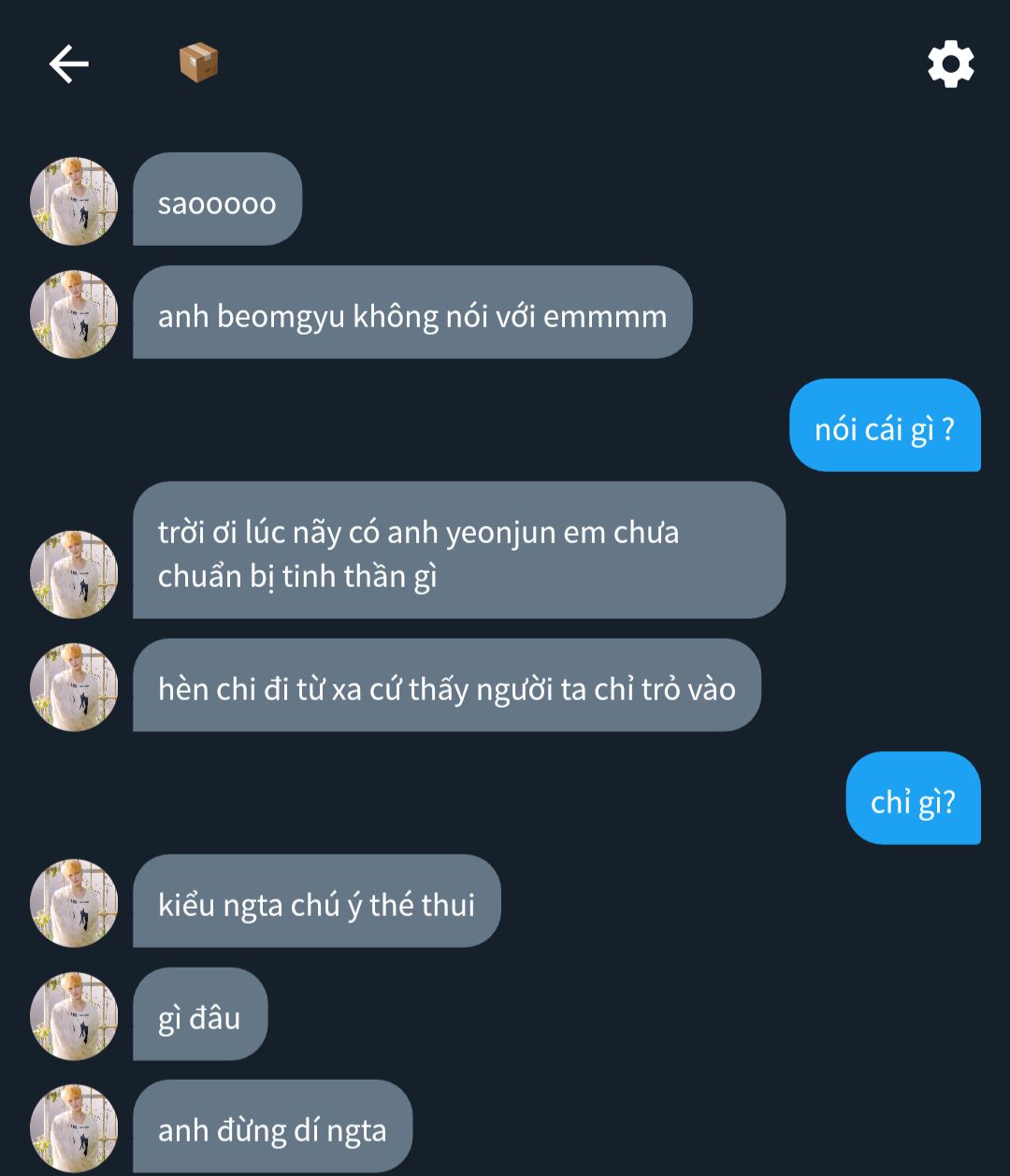Tap the avatar beside the "saooooo" message
The image size is (1010, 1176).
pyautogui.click(x=75, y=201)
